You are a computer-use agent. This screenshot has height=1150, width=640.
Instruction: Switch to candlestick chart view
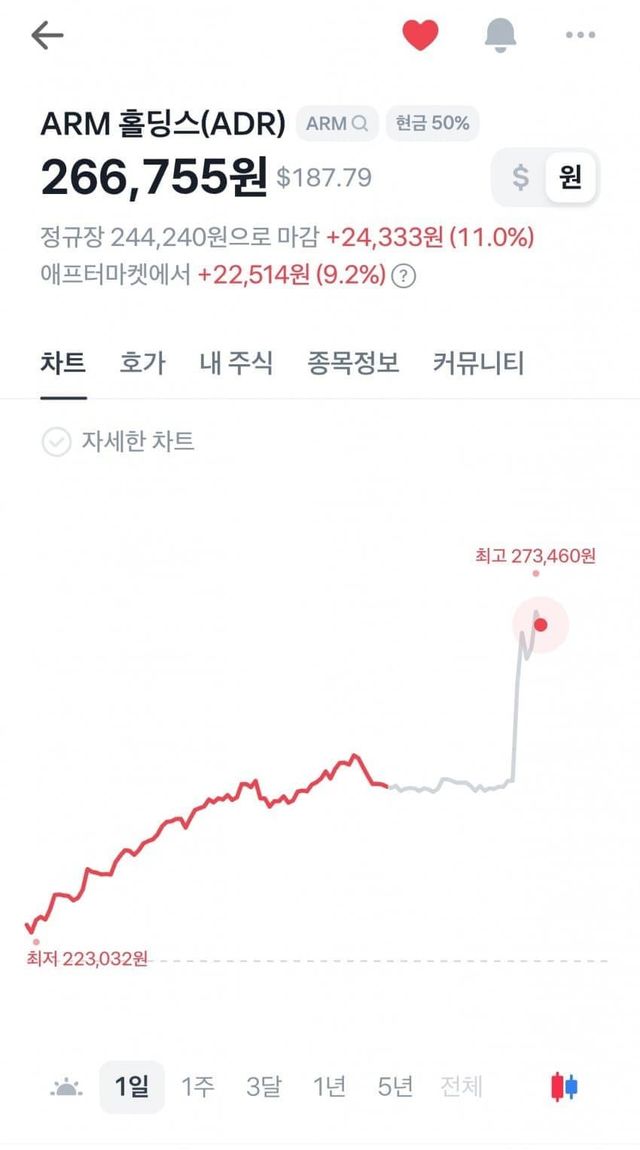pos(564,1087)
